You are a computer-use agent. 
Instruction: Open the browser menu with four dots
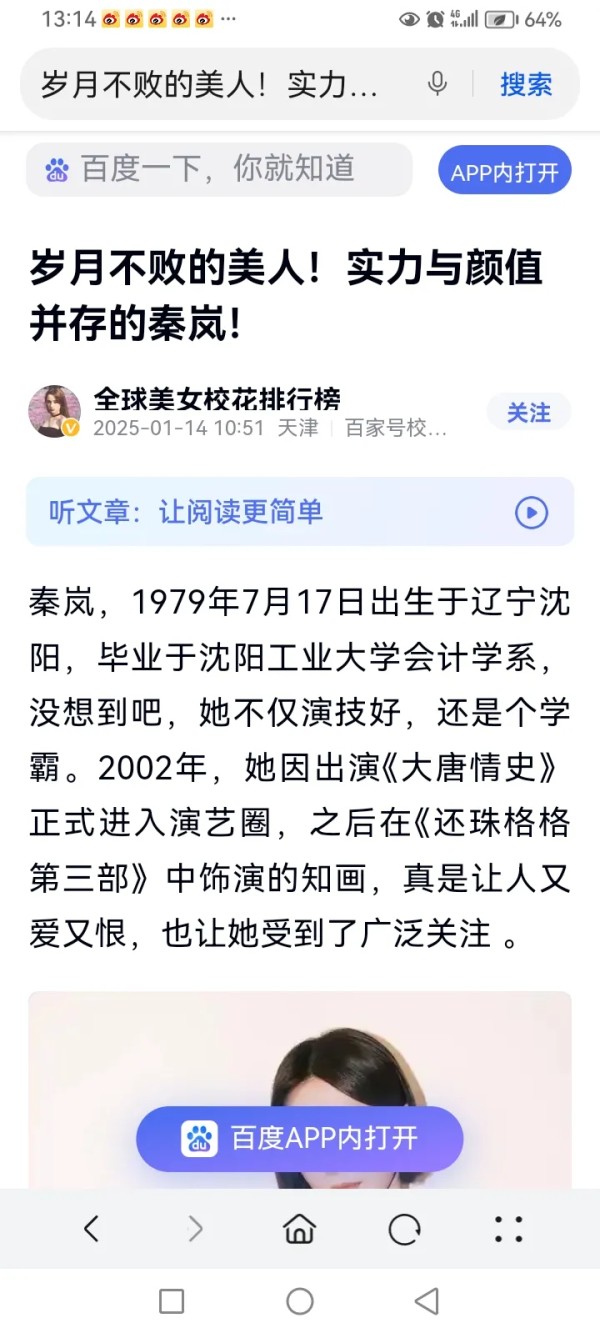click(x=508, y=1229)
